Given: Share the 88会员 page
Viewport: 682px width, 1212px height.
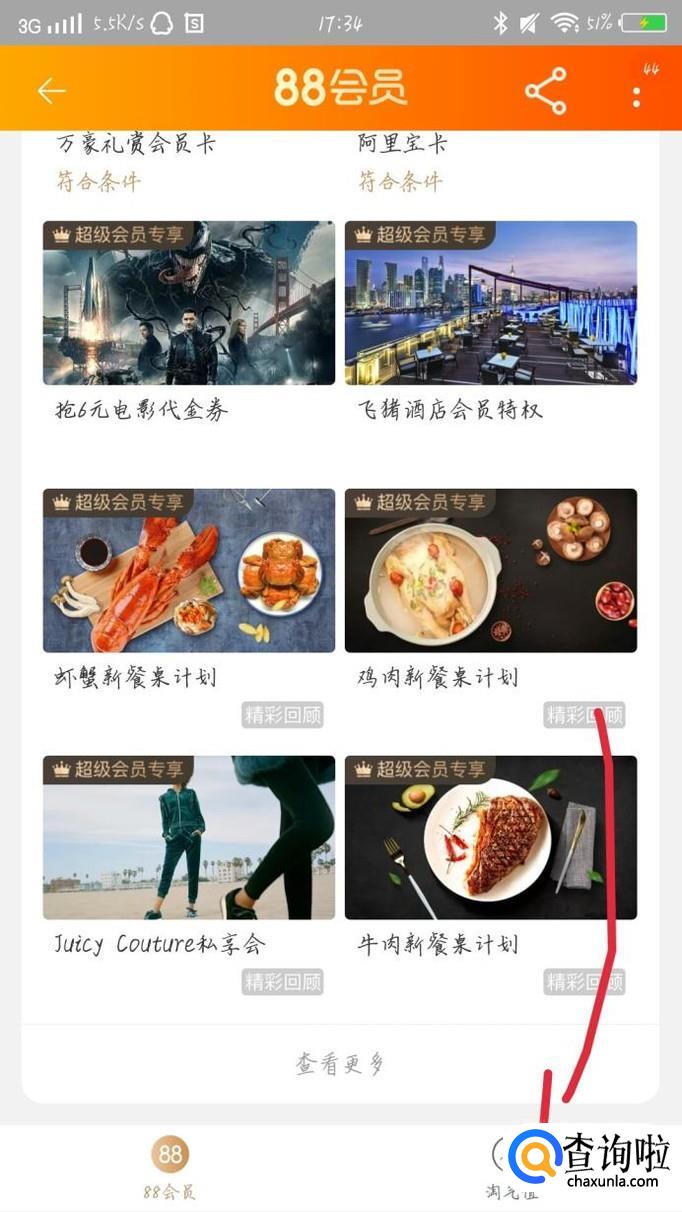Looking at the screenshot, I should (545, 91).
